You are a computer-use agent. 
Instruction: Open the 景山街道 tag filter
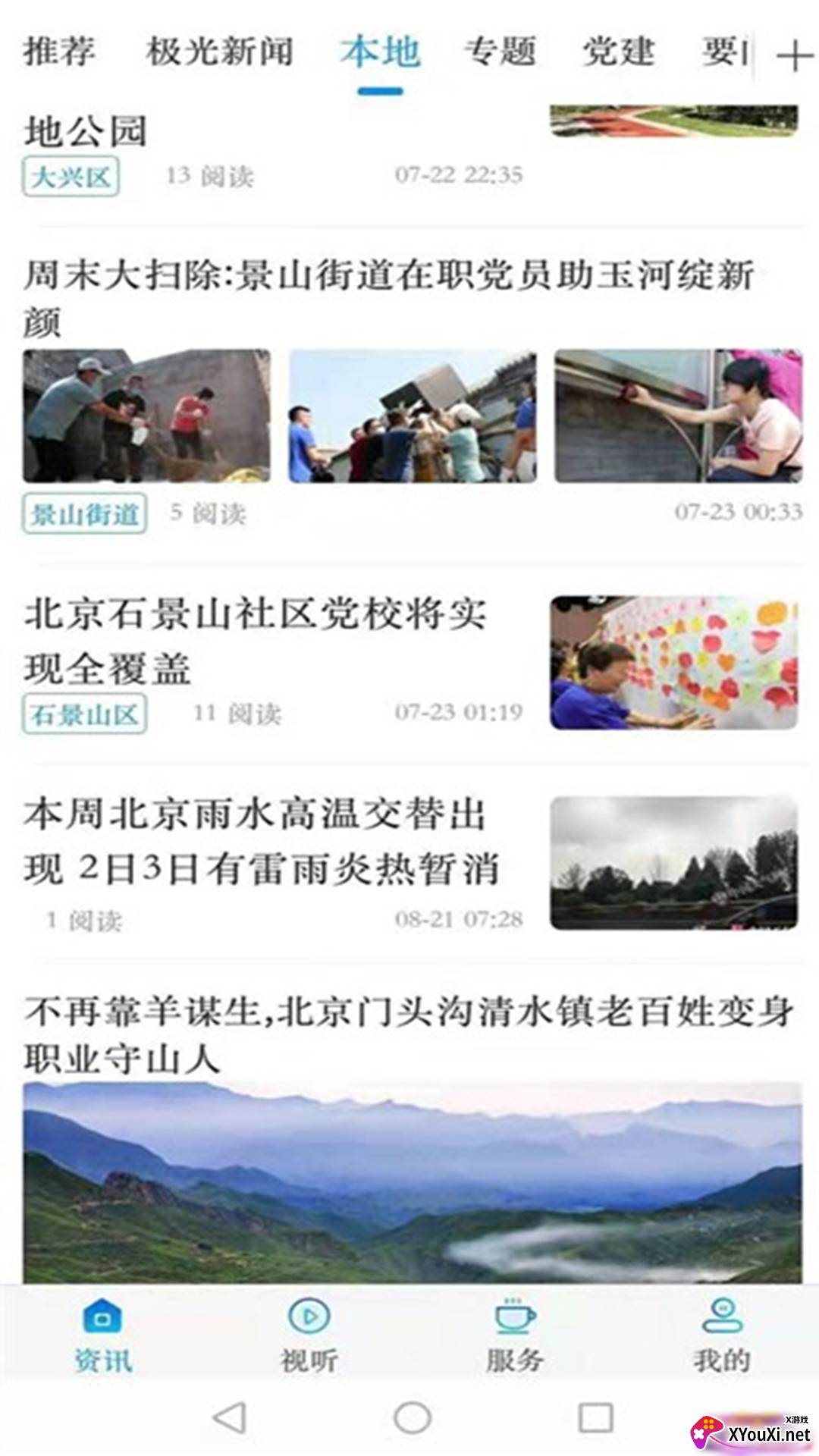(83, 513)
